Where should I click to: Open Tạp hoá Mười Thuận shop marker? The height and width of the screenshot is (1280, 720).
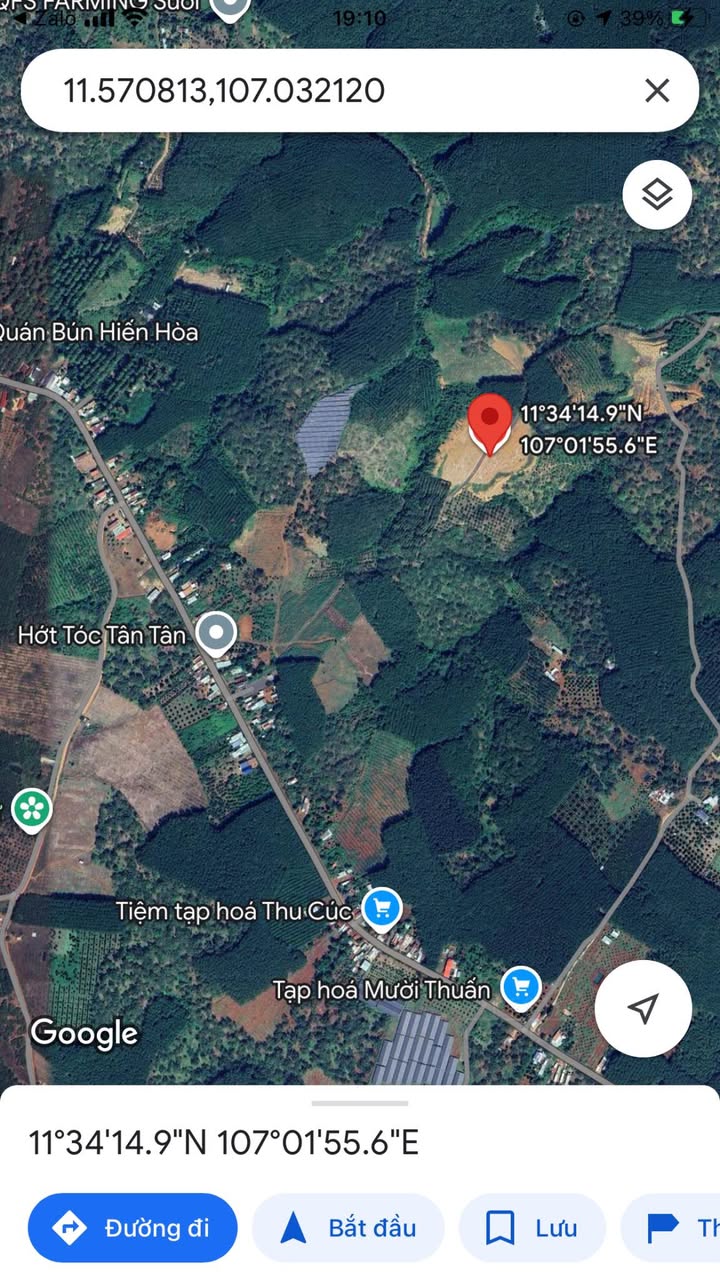point(520,988)
